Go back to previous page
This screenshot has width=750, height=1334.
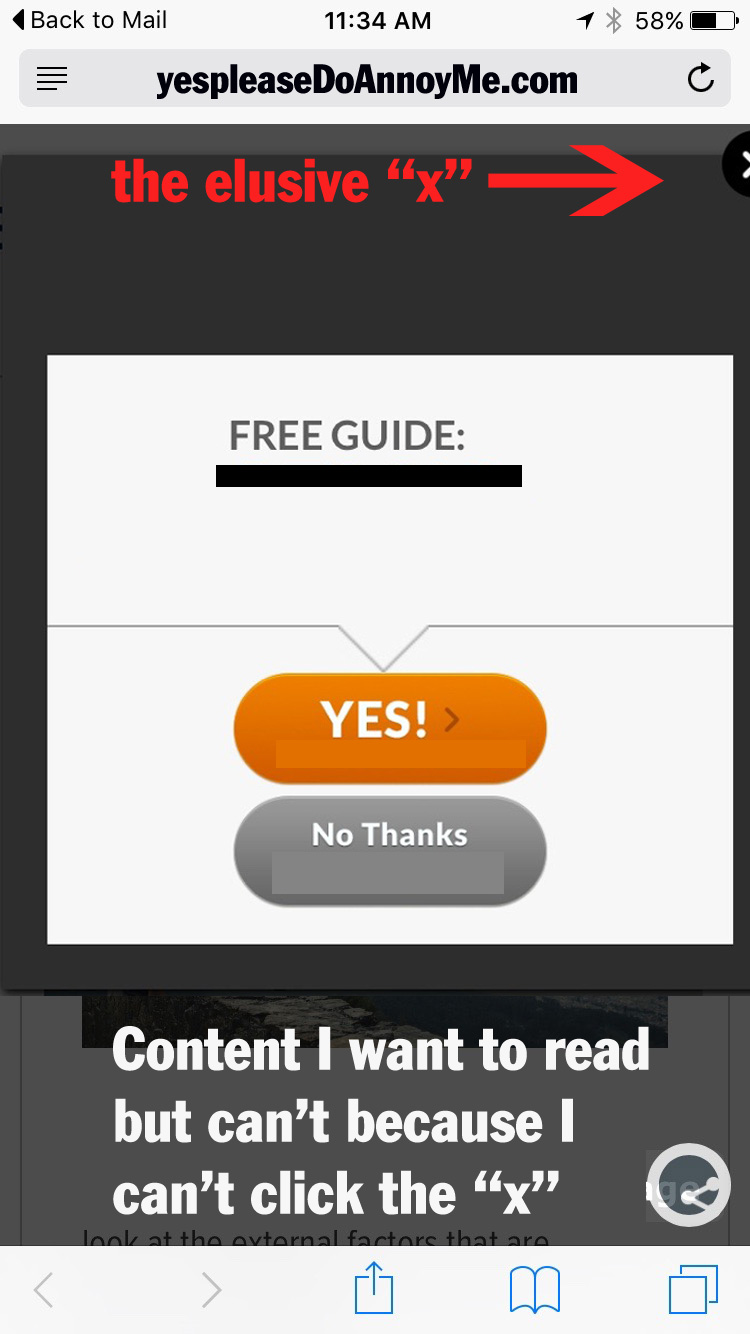[x=43, y=1290]
